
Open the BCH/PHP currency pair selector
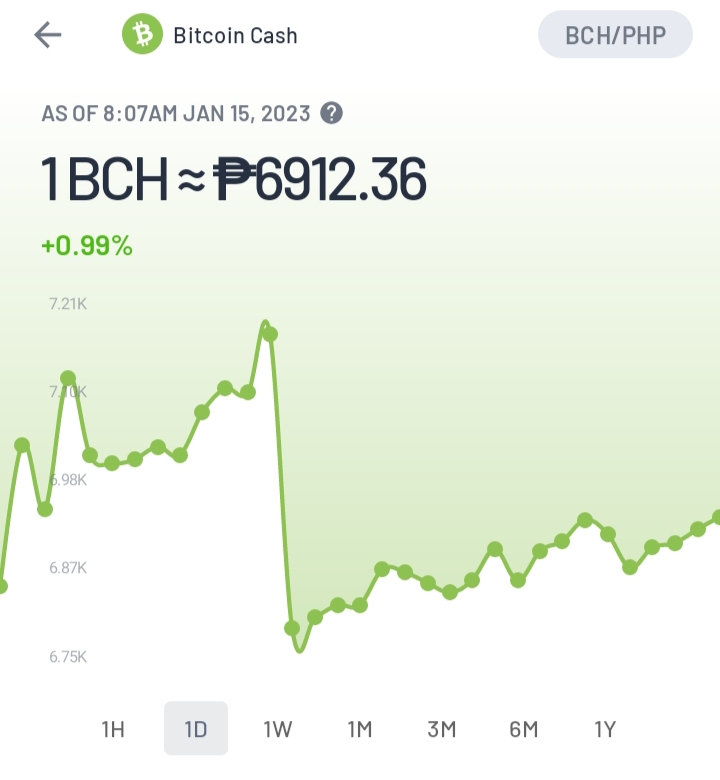[615, 35]
